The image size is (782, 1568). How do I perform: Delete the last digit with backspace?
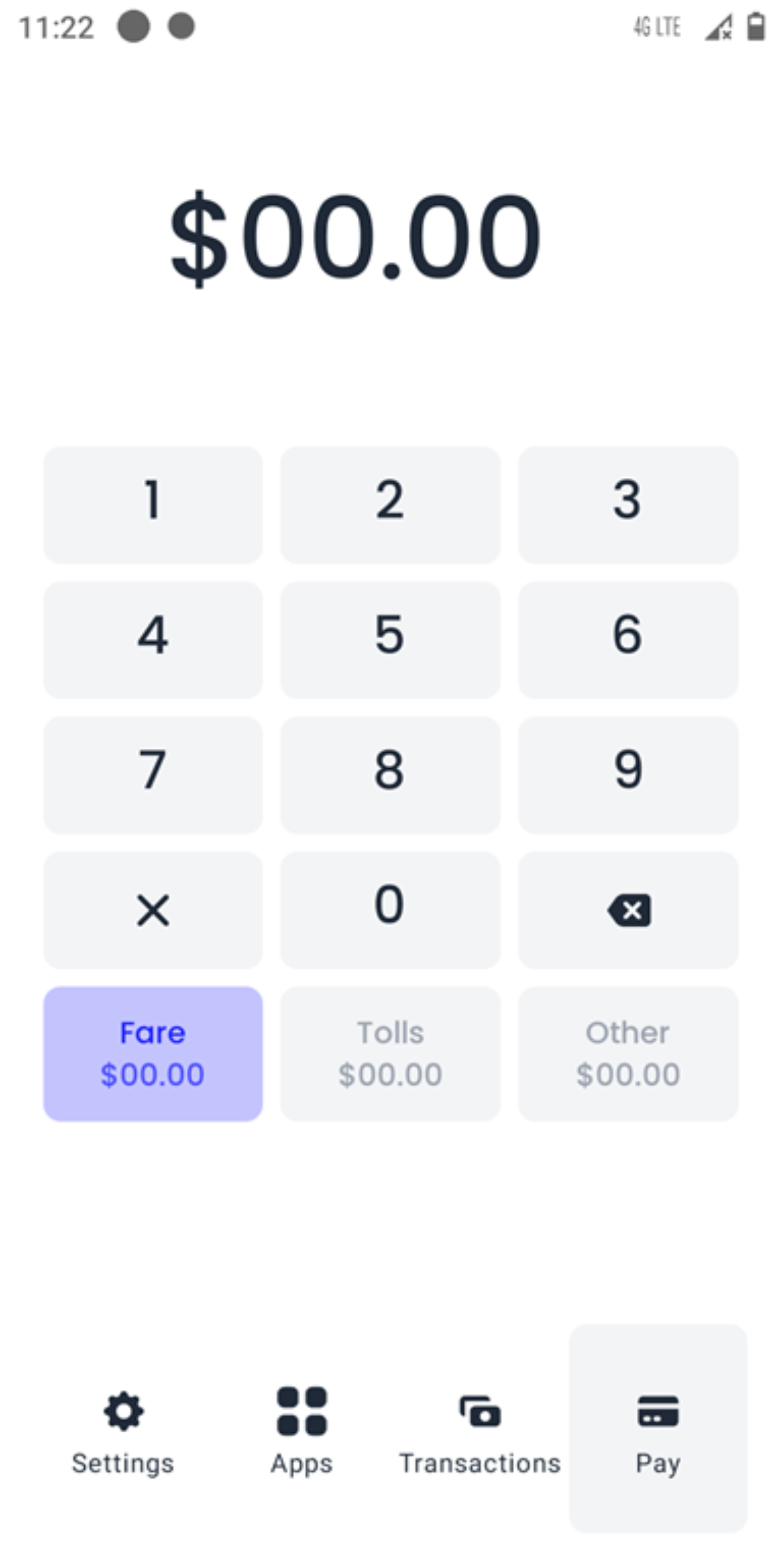coord(627,910)
